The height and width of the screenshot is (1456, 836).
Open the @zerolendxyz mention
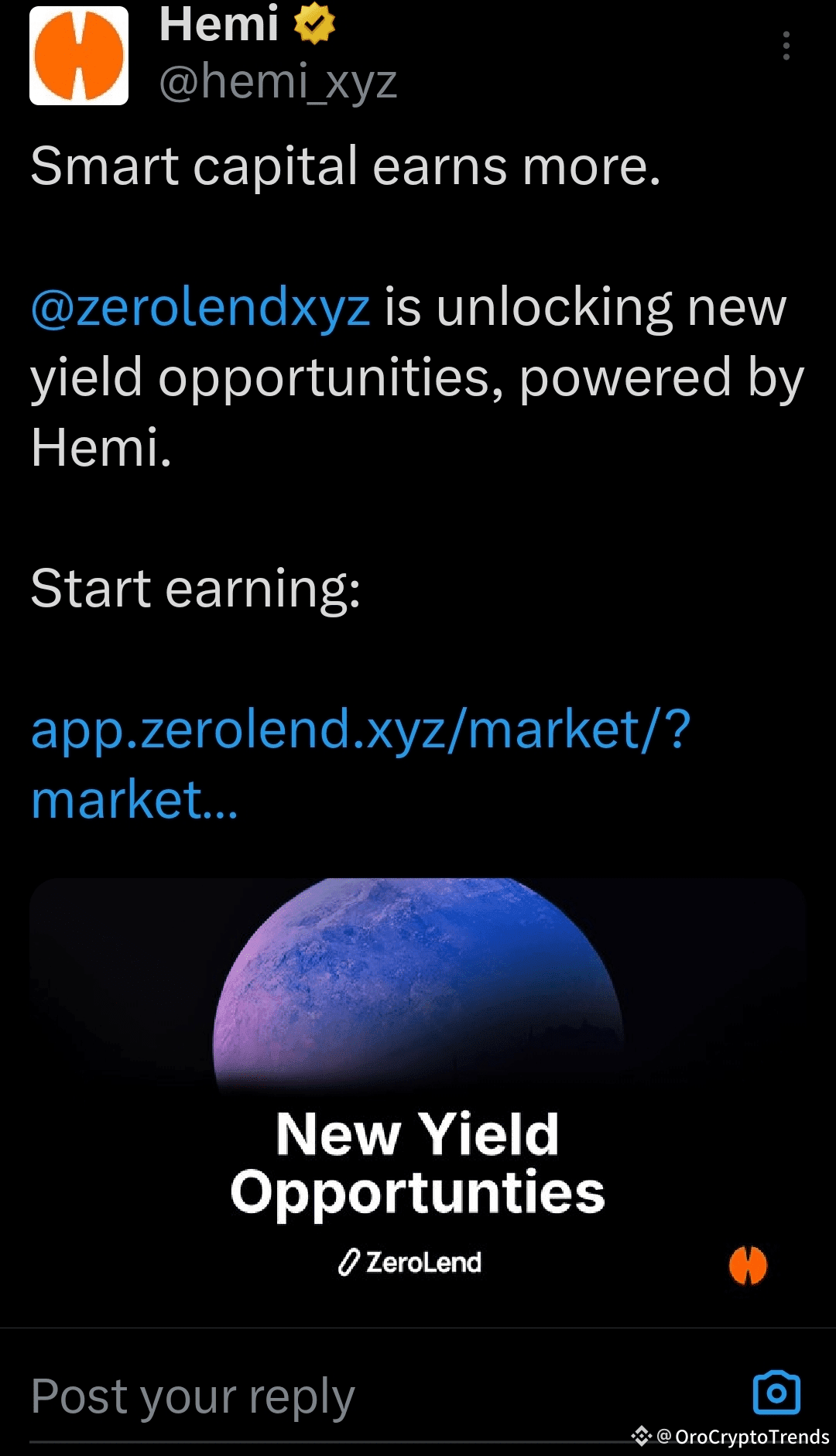[x=200, y=307]
